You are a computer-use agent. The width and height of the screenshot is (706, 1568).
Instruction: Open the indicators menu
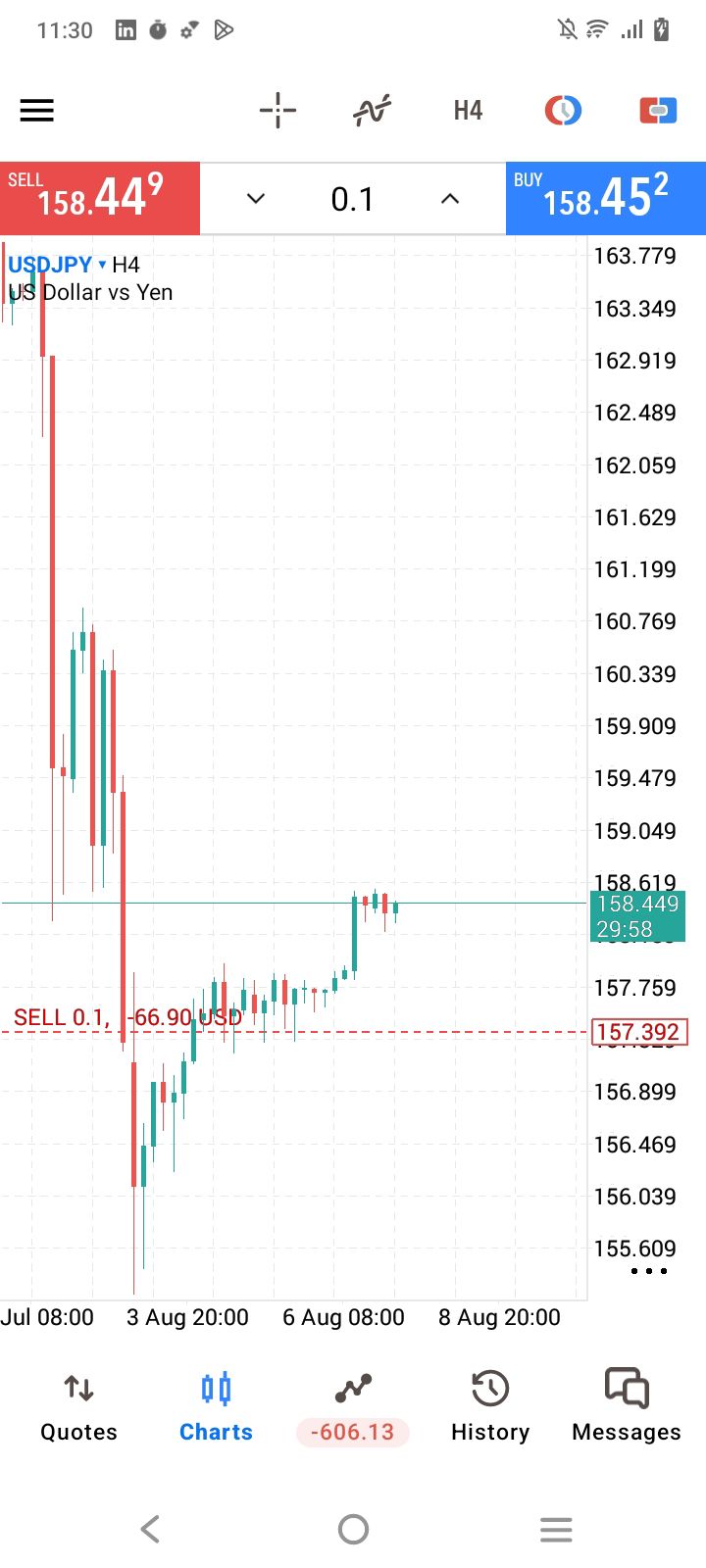[372, 110]
